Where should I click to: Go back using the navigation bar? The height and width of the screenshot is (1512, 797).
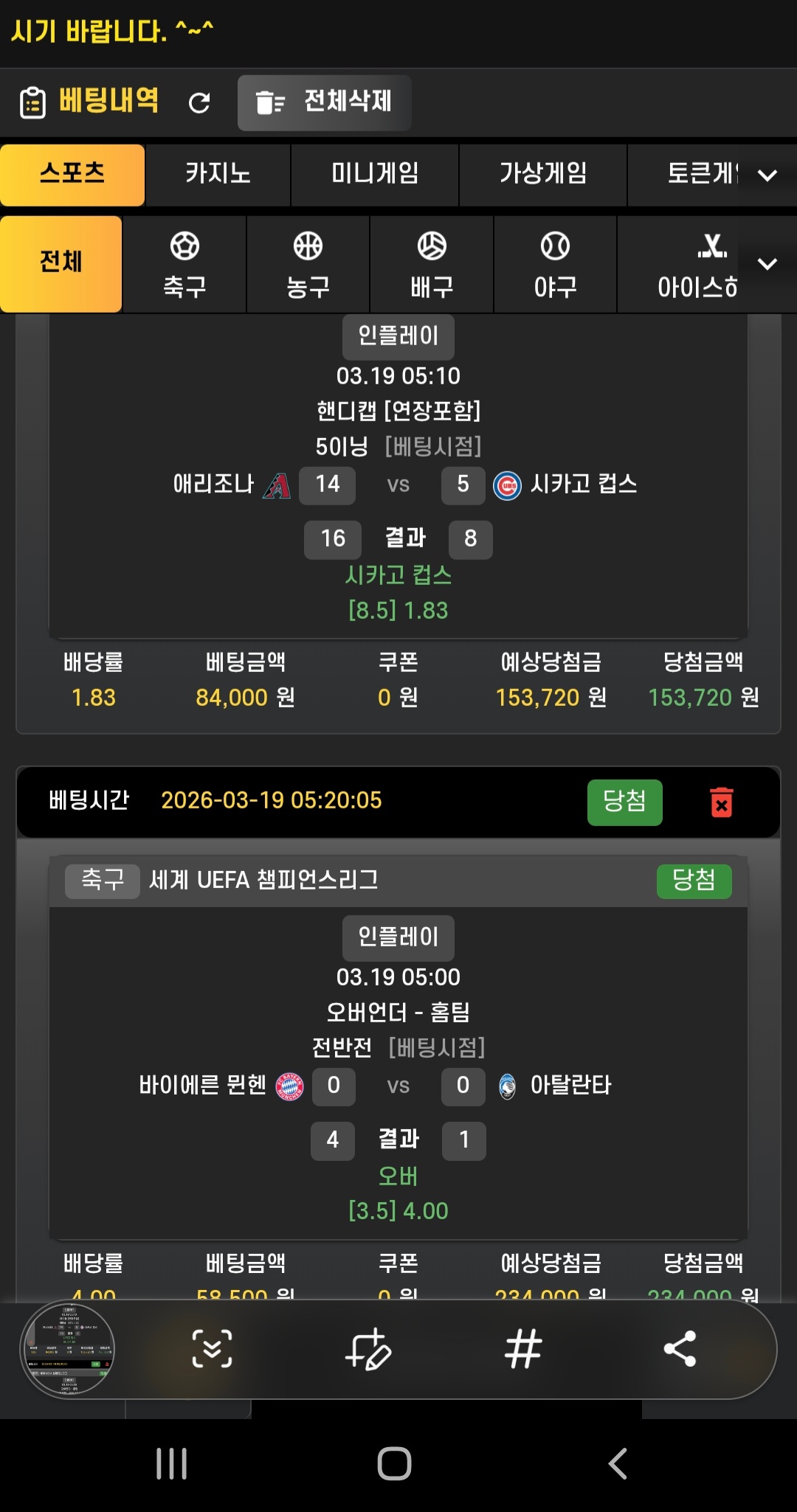[618, 1463]
